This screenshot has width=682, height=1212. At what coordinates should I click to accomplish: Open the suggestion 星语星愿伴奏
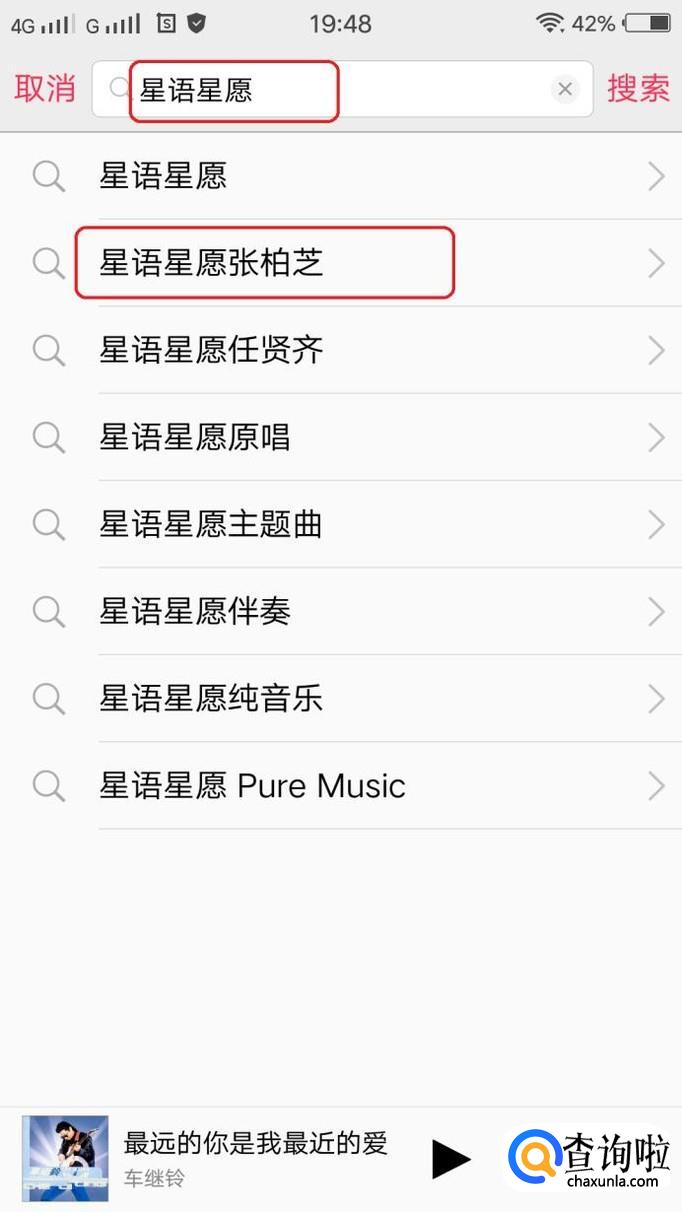click(x=340, y=611)
